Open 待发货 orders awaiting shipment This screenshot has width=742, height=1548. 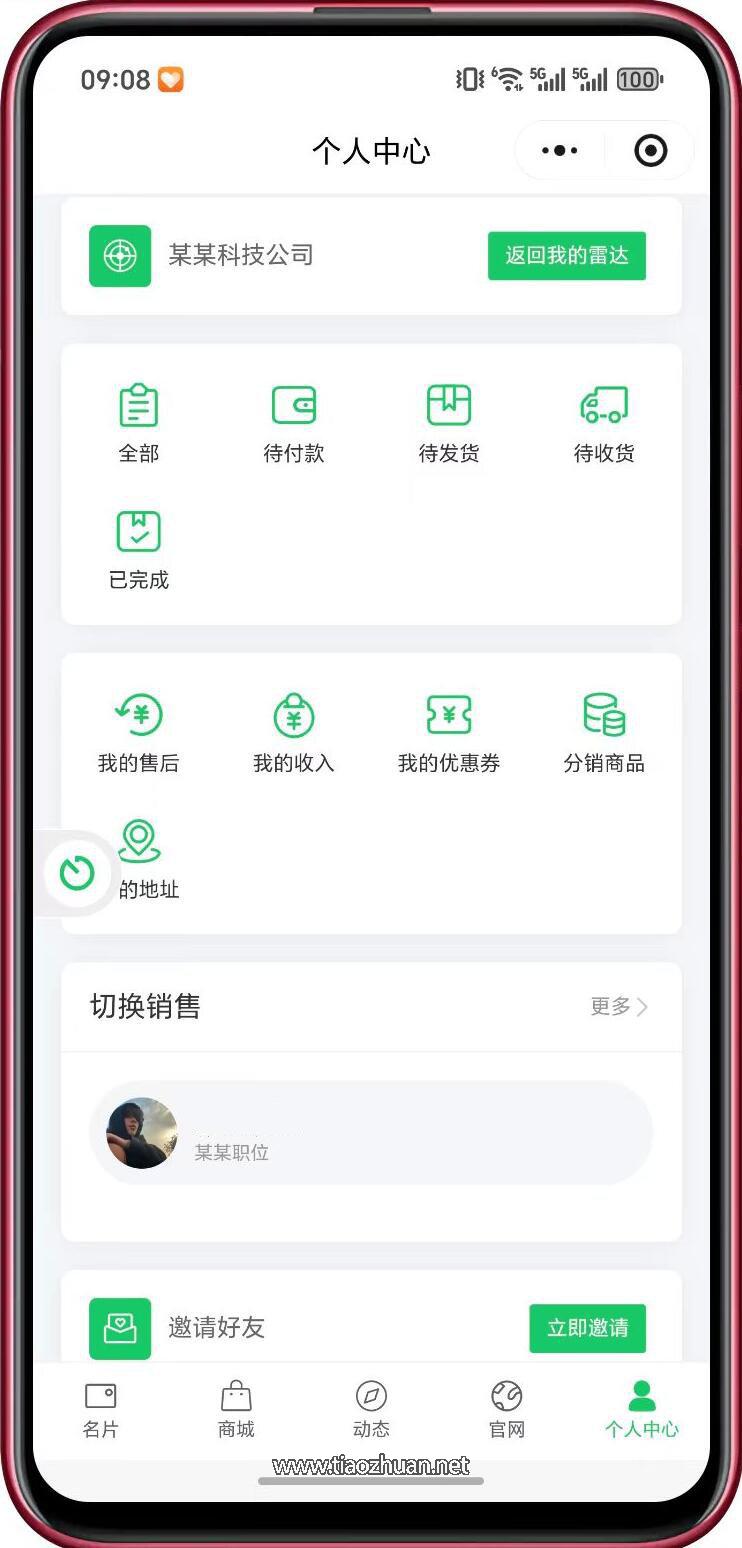pyautogui.click(x=448, y=404)
